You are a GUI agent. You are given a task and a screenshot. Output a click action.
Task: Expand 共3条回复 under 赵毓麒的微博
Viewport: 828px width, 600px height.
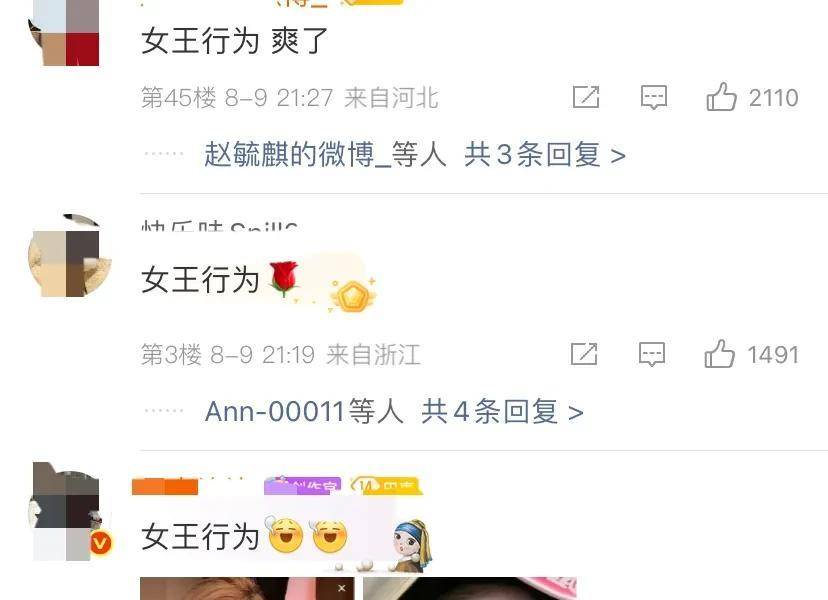click(544, 155)
